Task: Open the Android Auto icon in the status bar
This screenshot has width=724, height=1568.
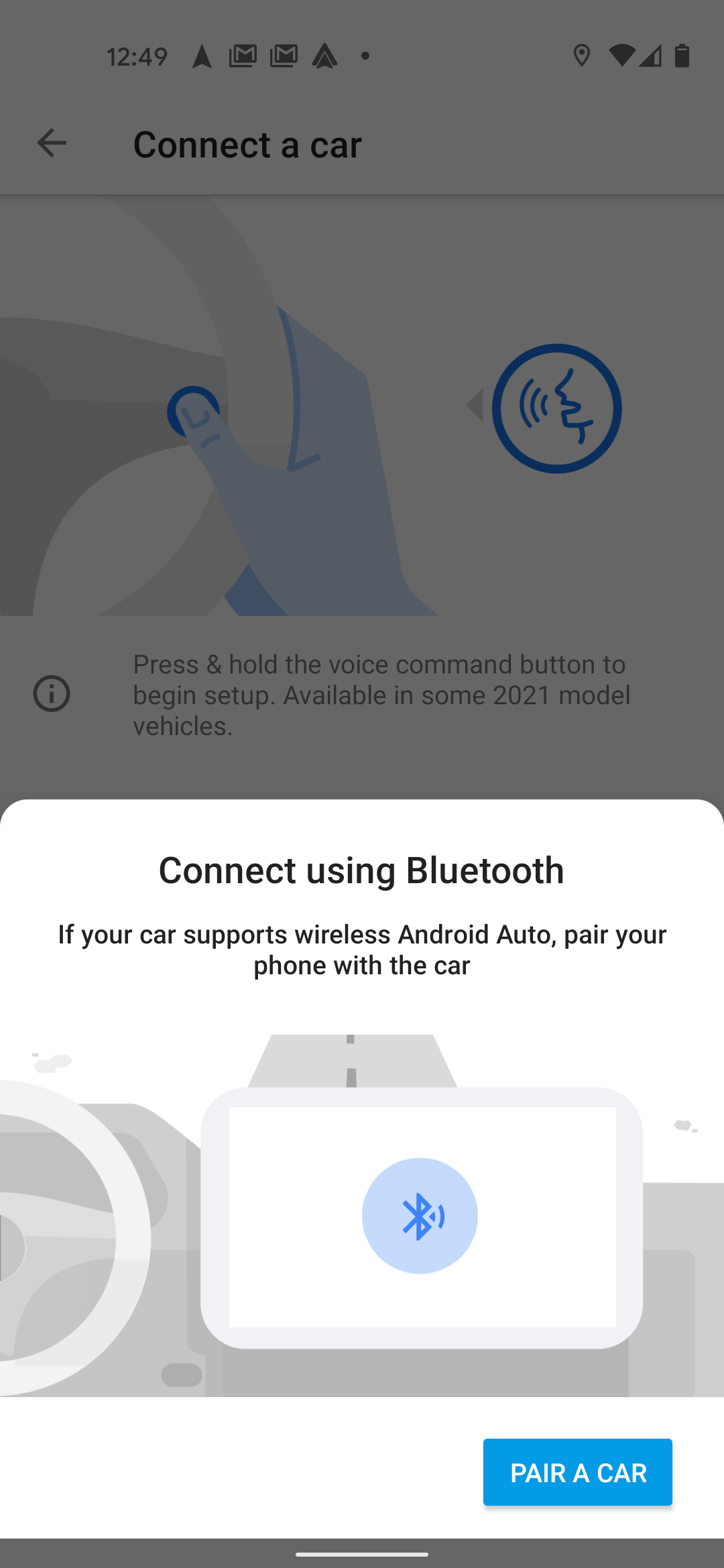Action: [326, 56]
